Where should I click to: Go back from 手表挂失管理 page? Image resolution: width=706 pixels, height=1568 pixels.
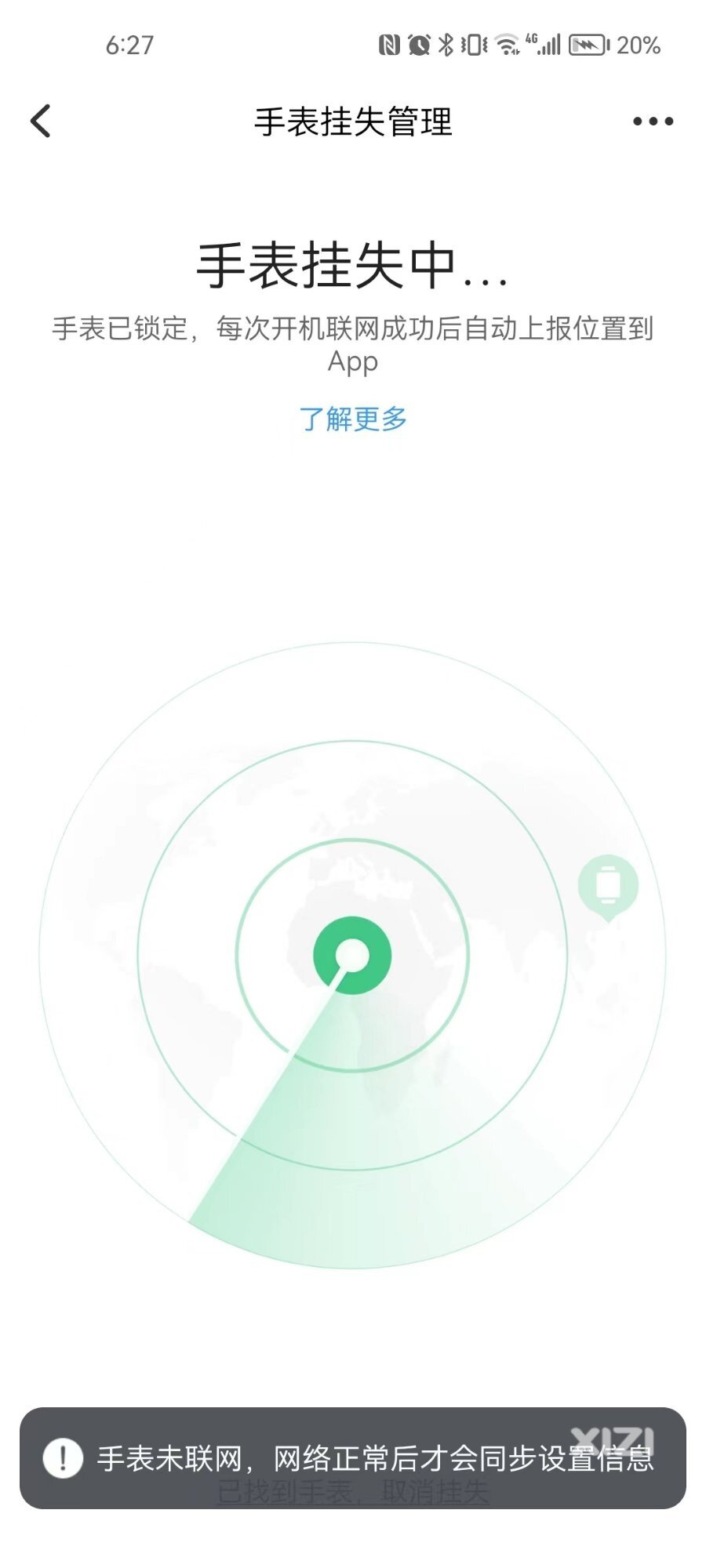(x=41, y=122)
